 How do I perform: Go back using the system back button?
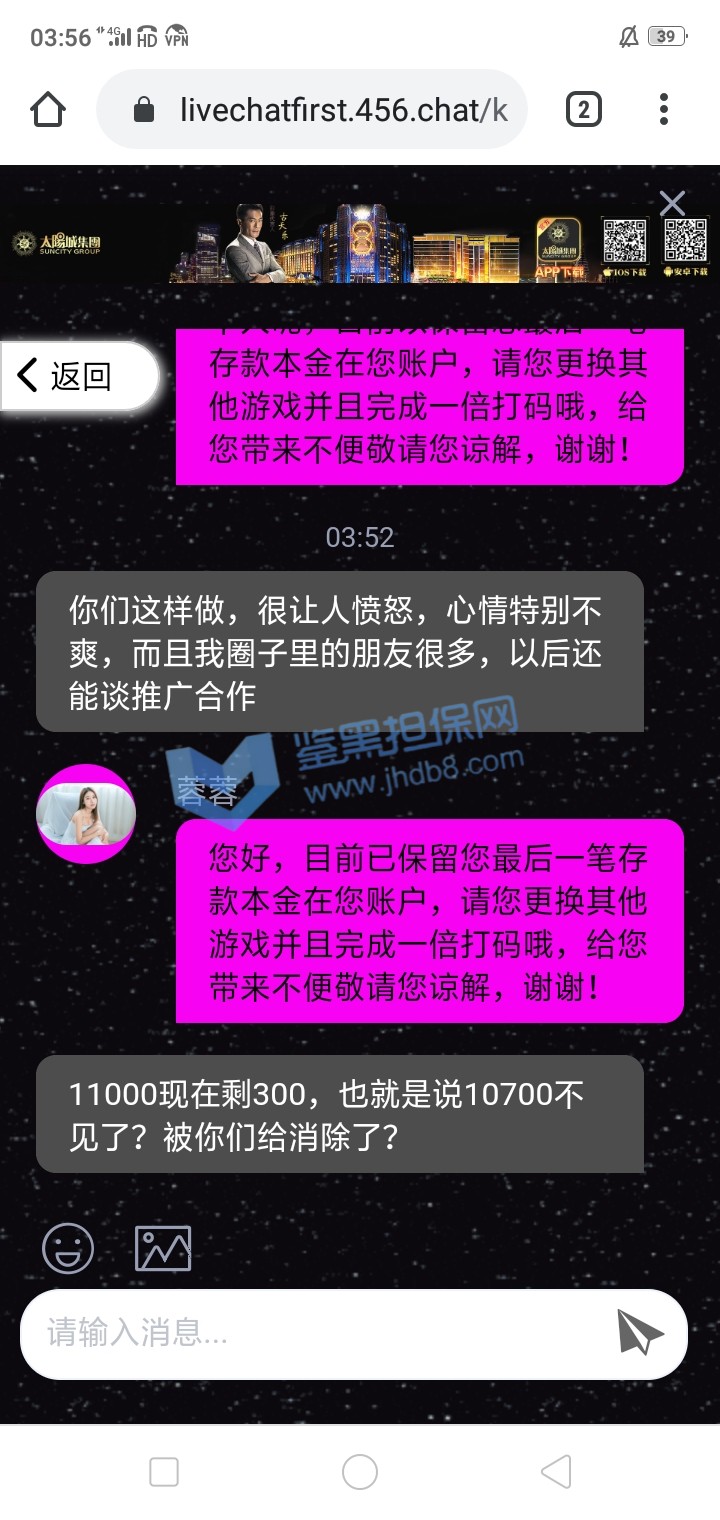[556, 1471]
